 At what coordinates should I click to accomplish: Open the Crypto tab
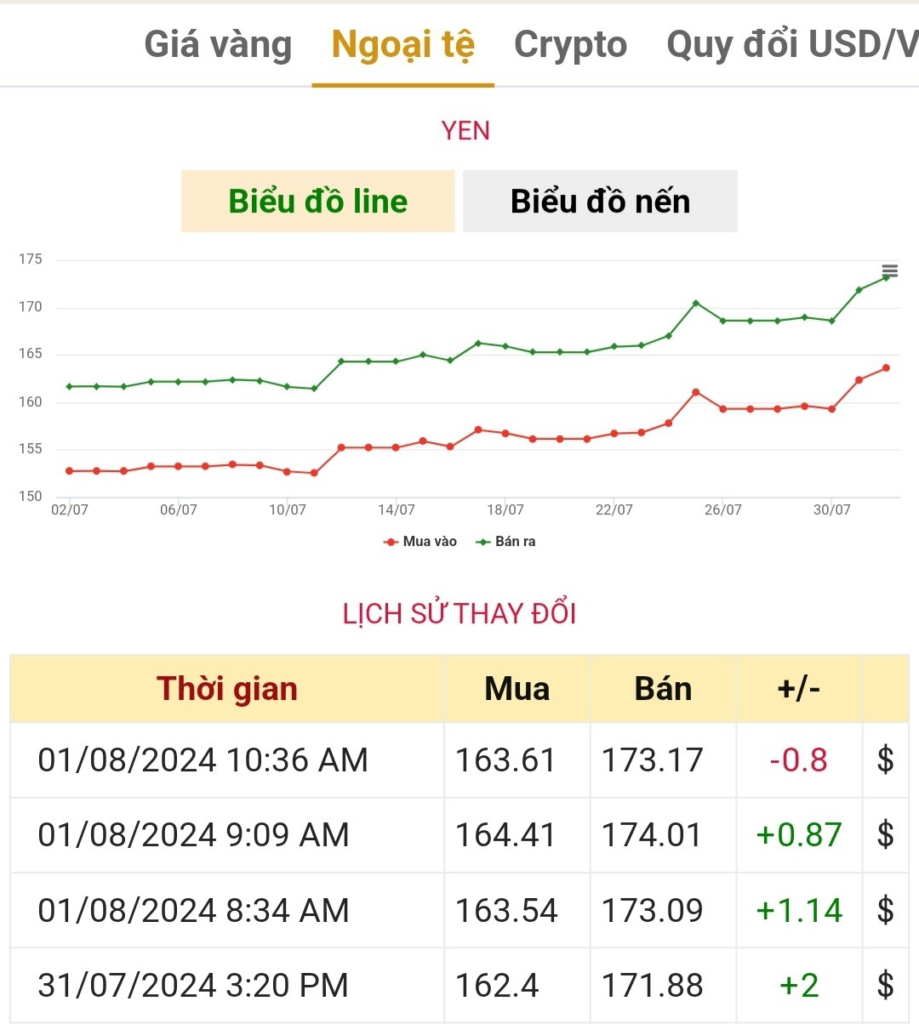point(570,45)
